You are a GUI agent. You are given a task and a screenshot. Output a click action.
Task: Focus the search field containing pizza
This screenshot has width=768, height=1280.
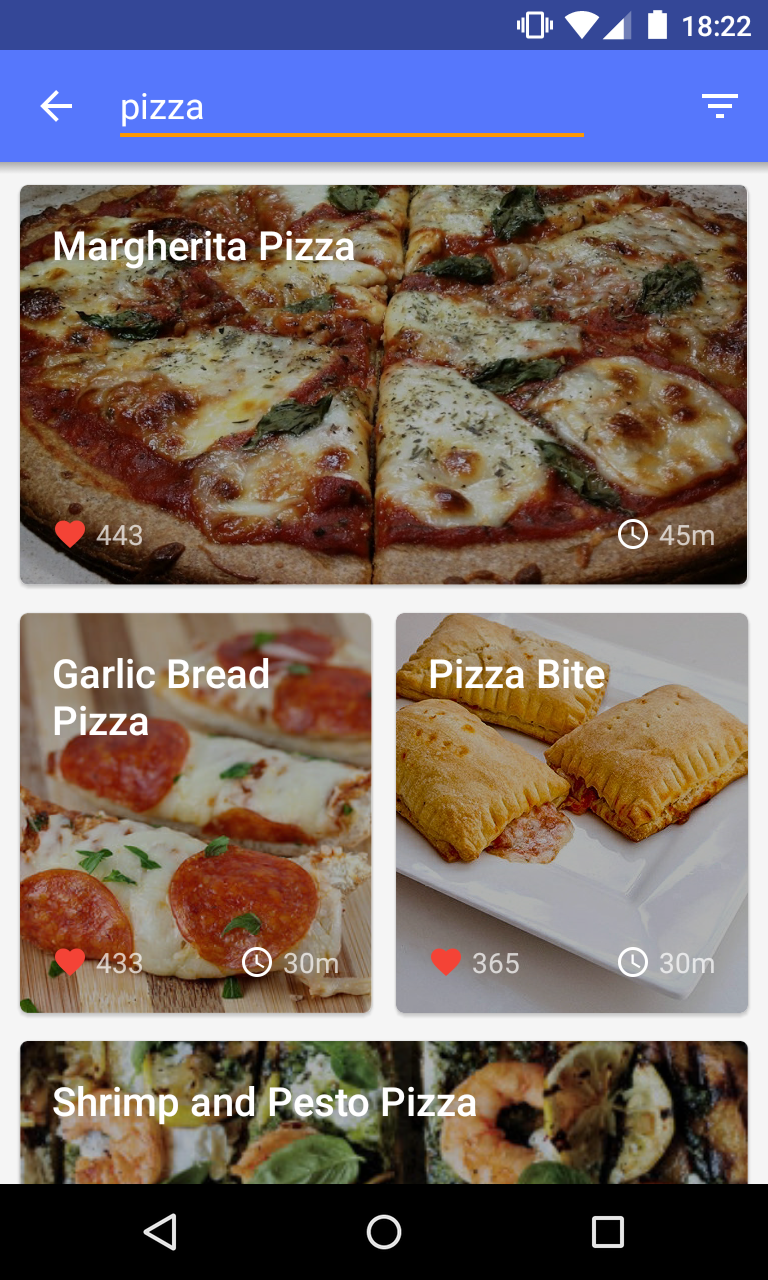point(350,108)
